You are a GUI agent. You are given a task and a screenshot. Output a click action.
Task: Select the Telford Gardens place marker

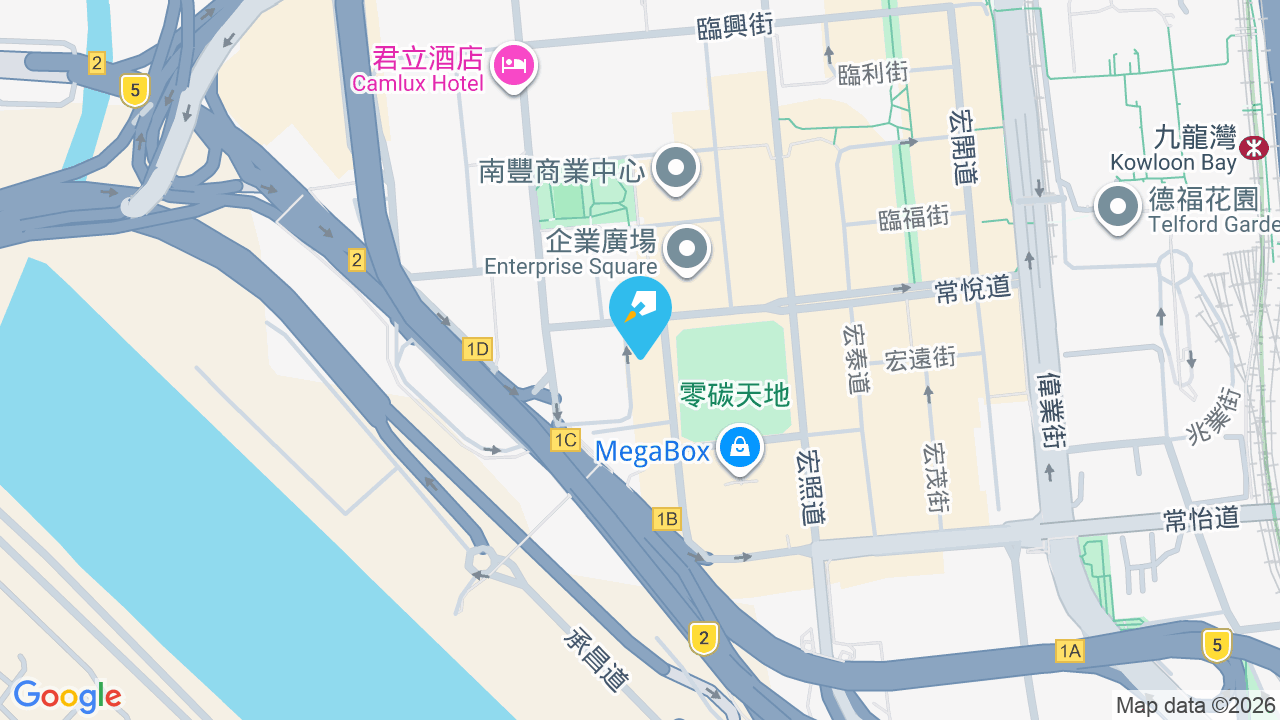1117,209
